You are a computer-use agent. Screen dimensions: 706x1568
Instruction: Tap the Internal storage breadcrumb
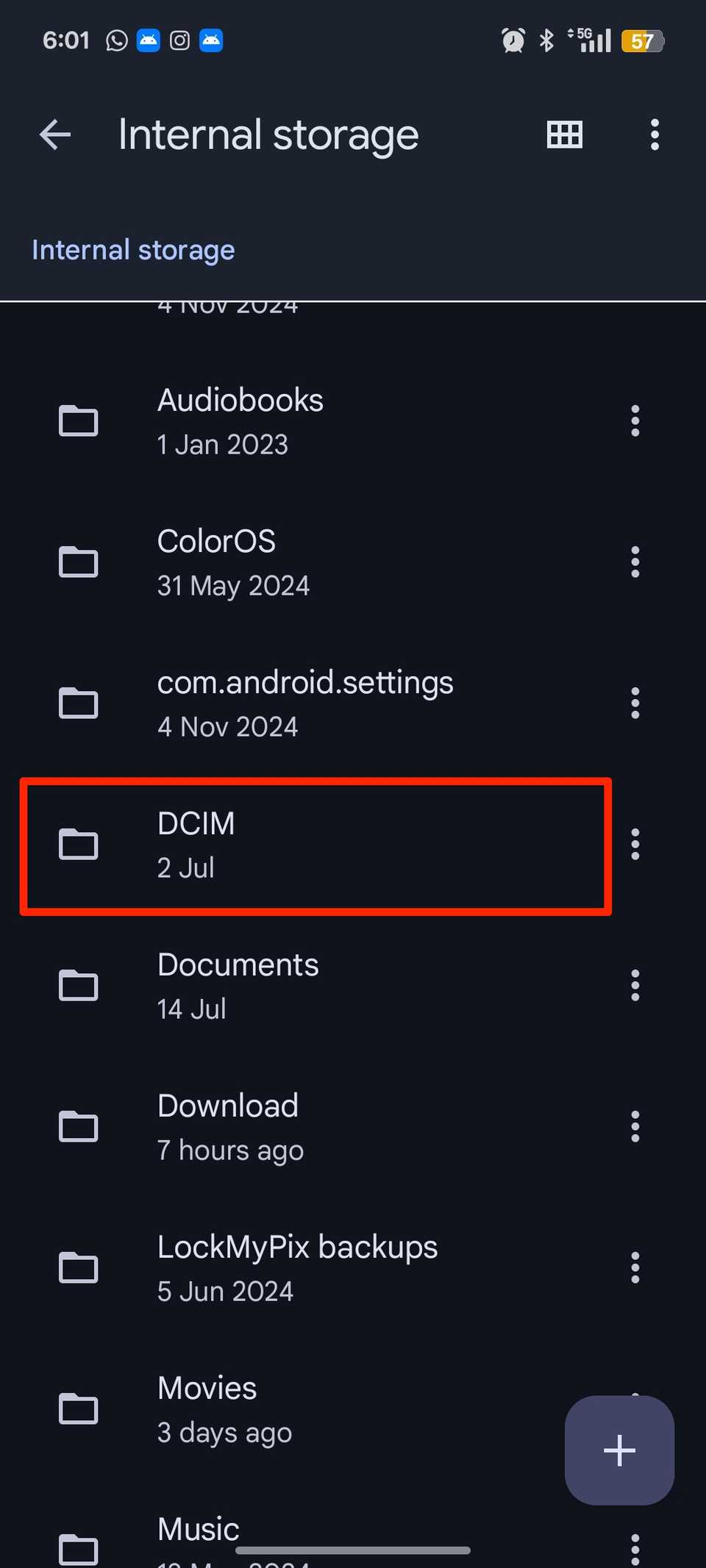point(133,250)
